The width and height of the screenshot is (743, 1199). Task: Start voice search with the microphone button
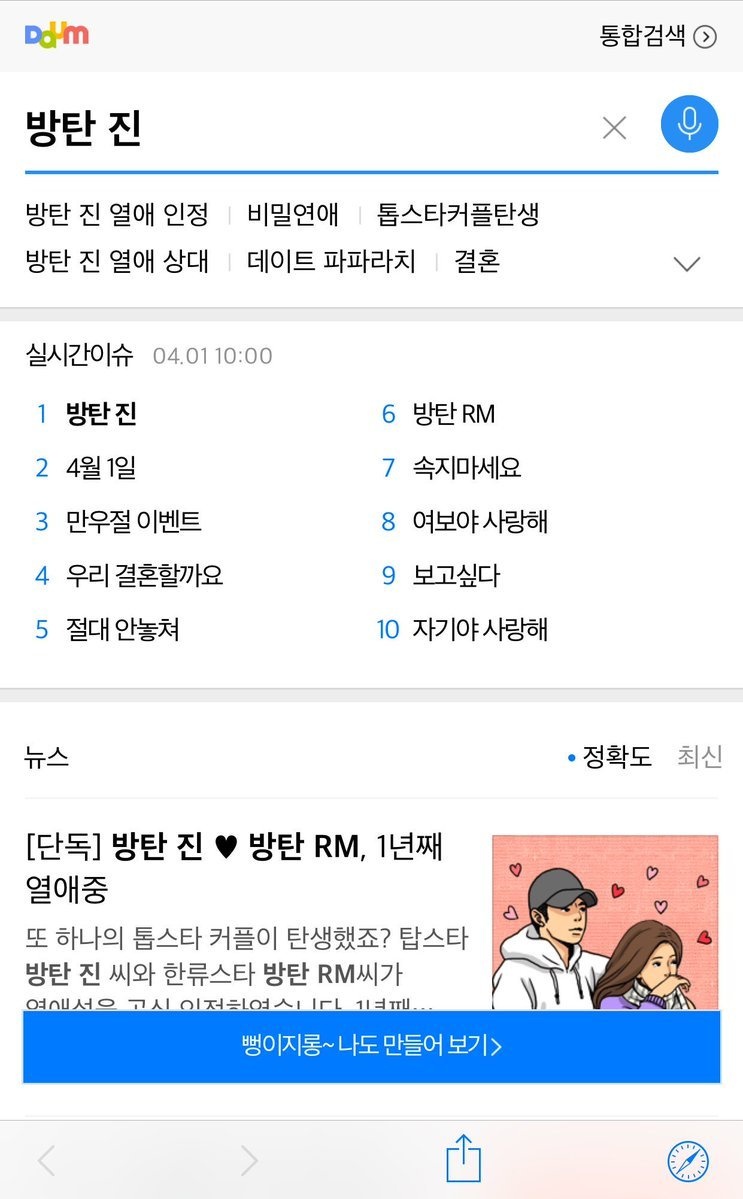pos(689,124)
